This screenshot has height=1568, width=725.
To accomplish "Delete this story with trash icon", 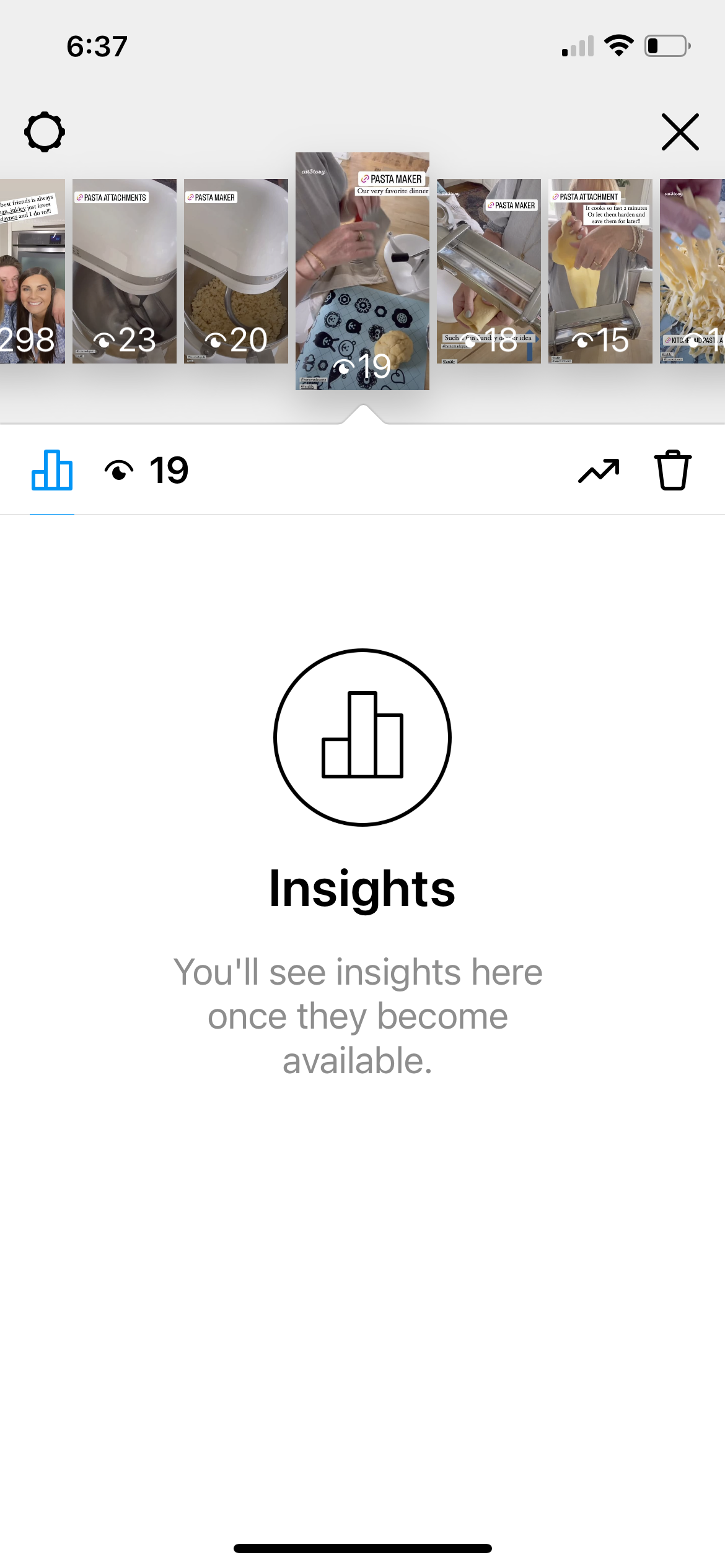I will pos(672,471).
